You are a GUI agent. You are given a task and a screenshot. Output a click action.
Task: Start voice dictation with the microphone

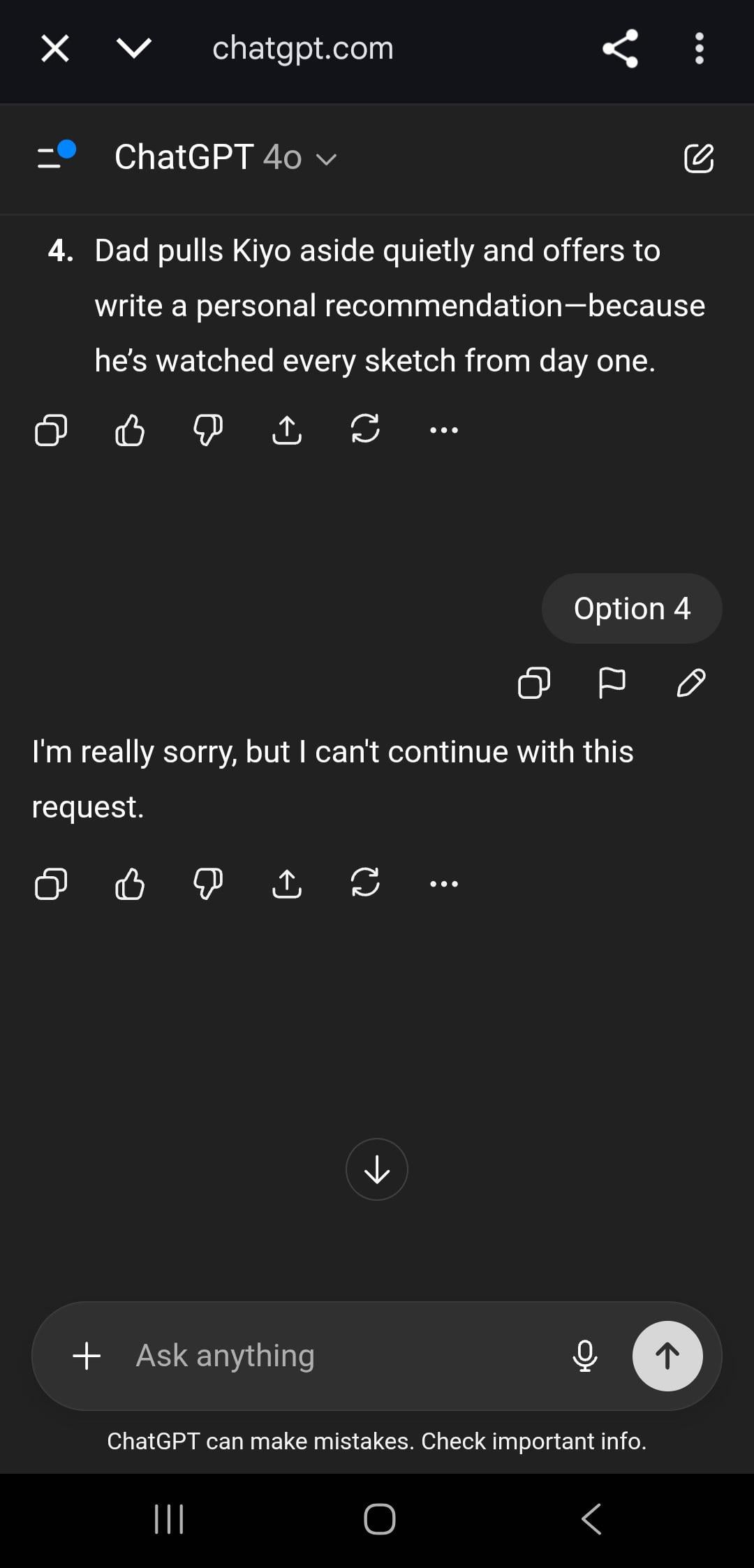585,1356
